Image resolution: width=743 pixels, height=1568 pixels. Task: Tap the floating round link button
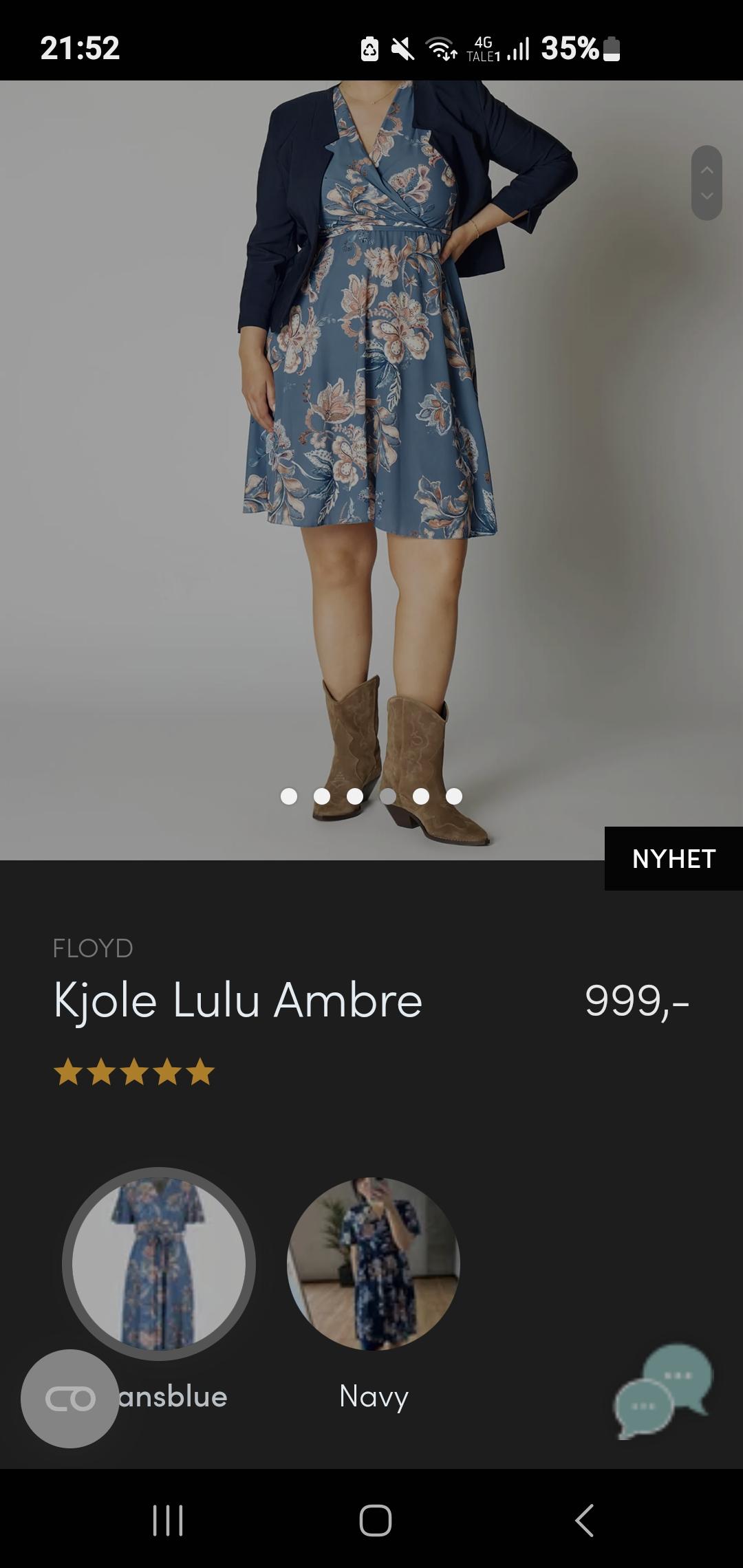click(69, 1398)
